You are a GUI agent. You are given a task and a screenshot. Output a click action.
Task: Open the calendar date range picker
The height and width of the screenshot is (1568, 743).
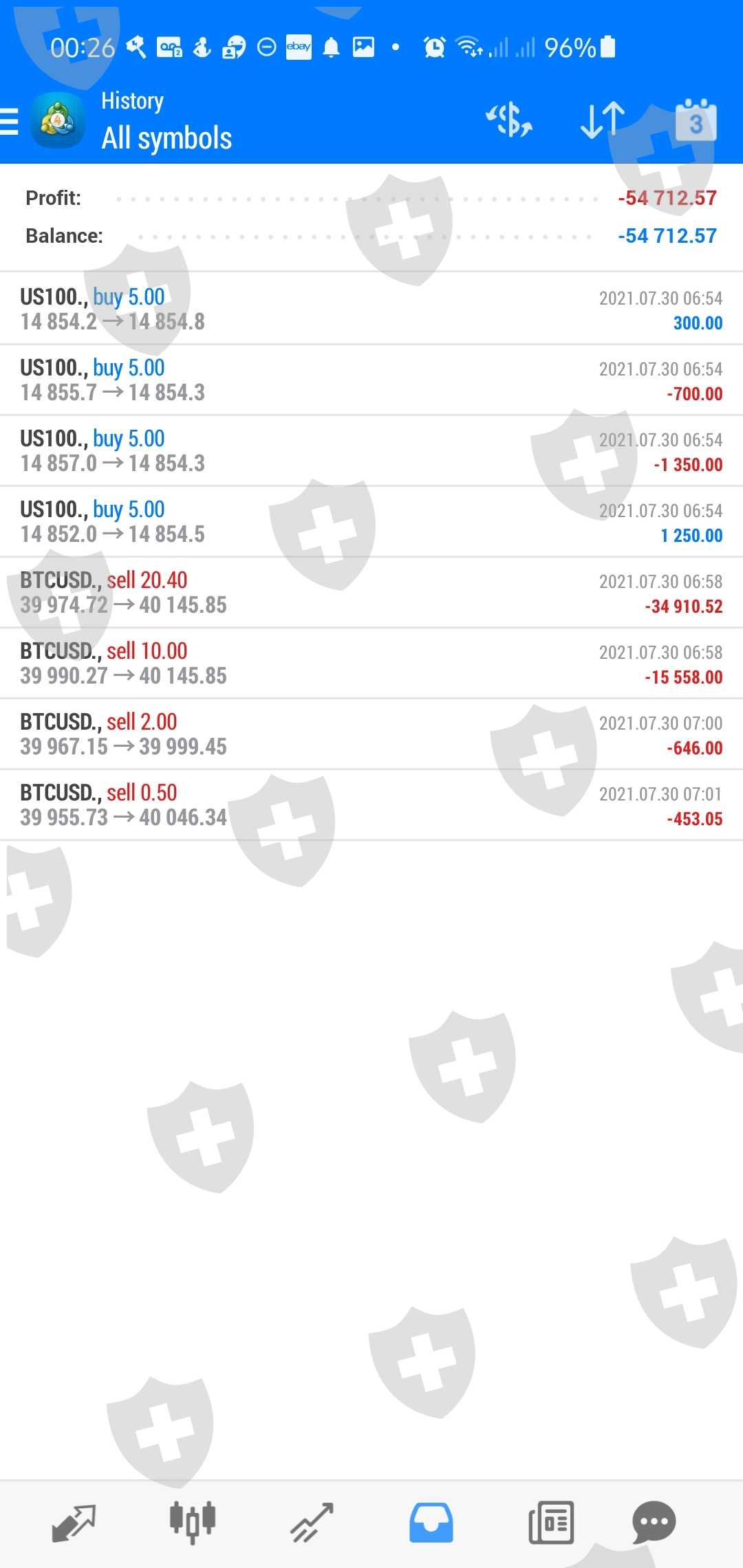[x=696, y=122]
